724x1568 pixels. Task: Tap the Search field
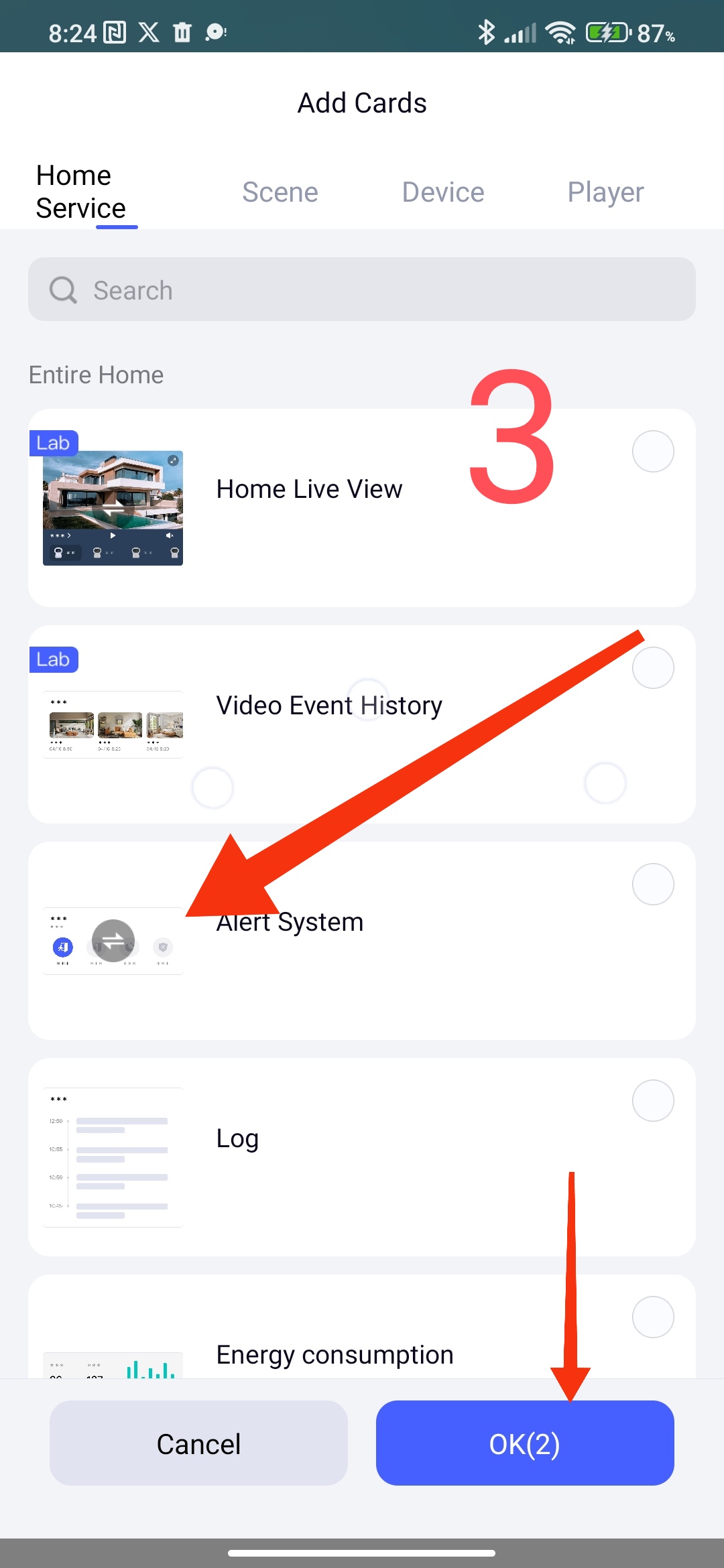(362, 289)
